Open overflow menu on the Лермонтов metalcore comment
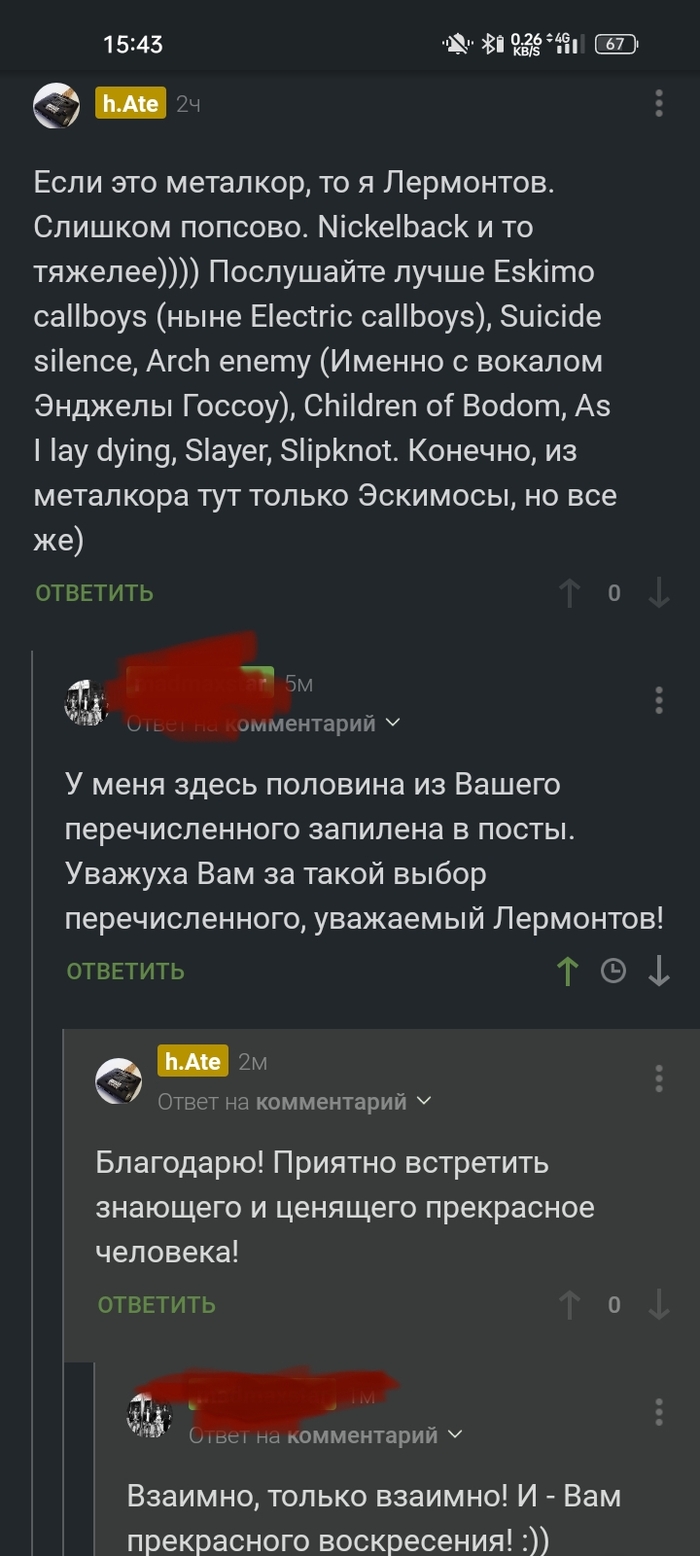The width and height of the screenshot is (700, 1556). (x=658, y=103)
